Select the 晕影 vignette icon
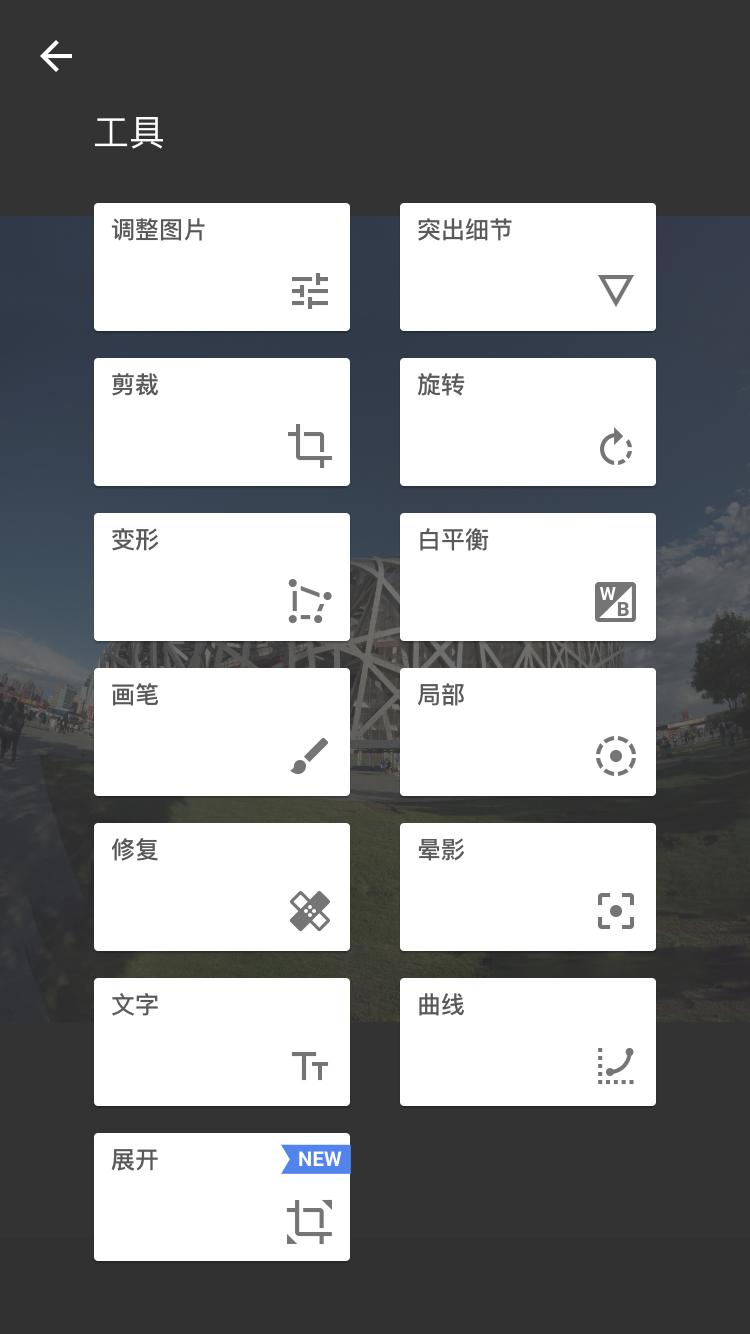 click(615, 911)
